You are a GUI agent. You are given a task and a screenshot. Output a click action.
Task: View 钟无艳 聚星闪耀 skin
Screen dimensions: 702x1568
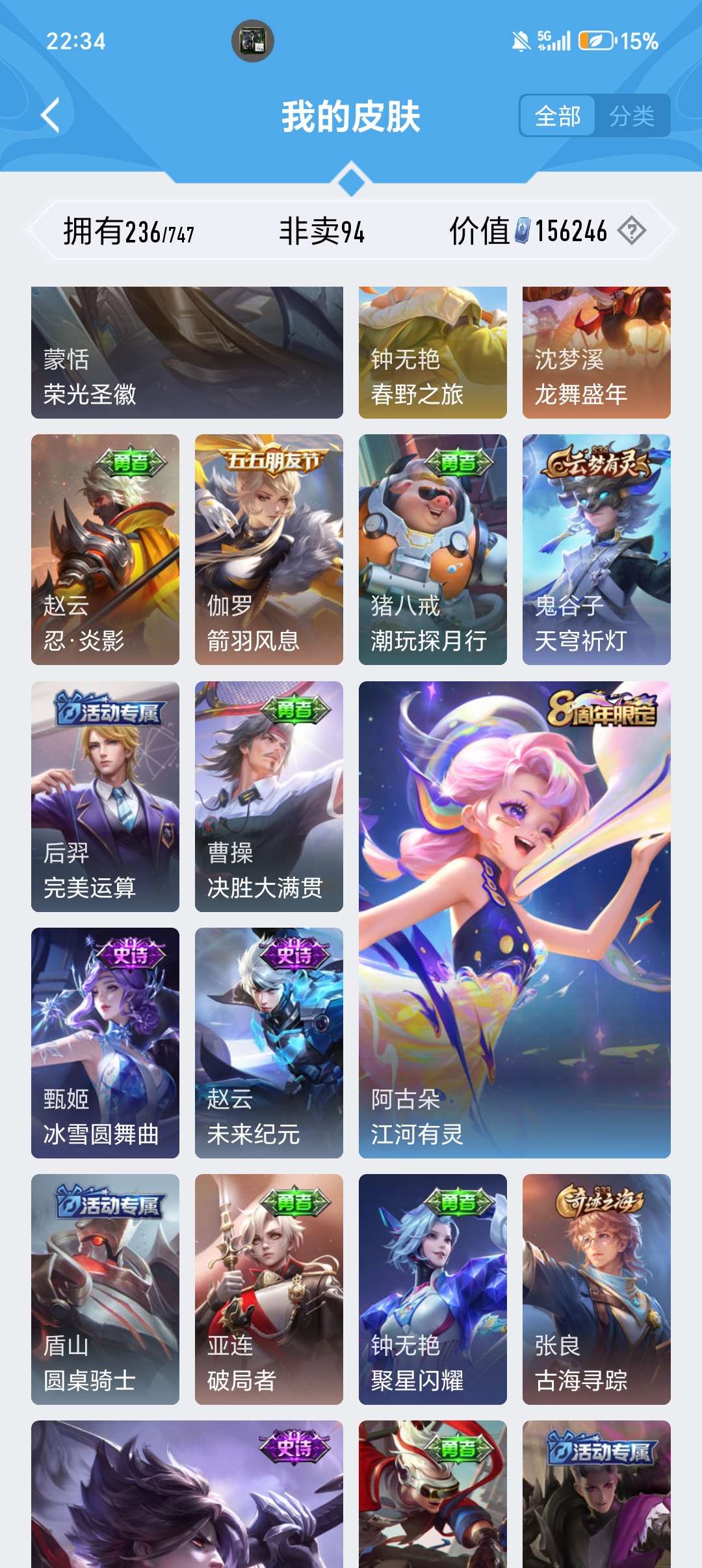coord(433,1289)
